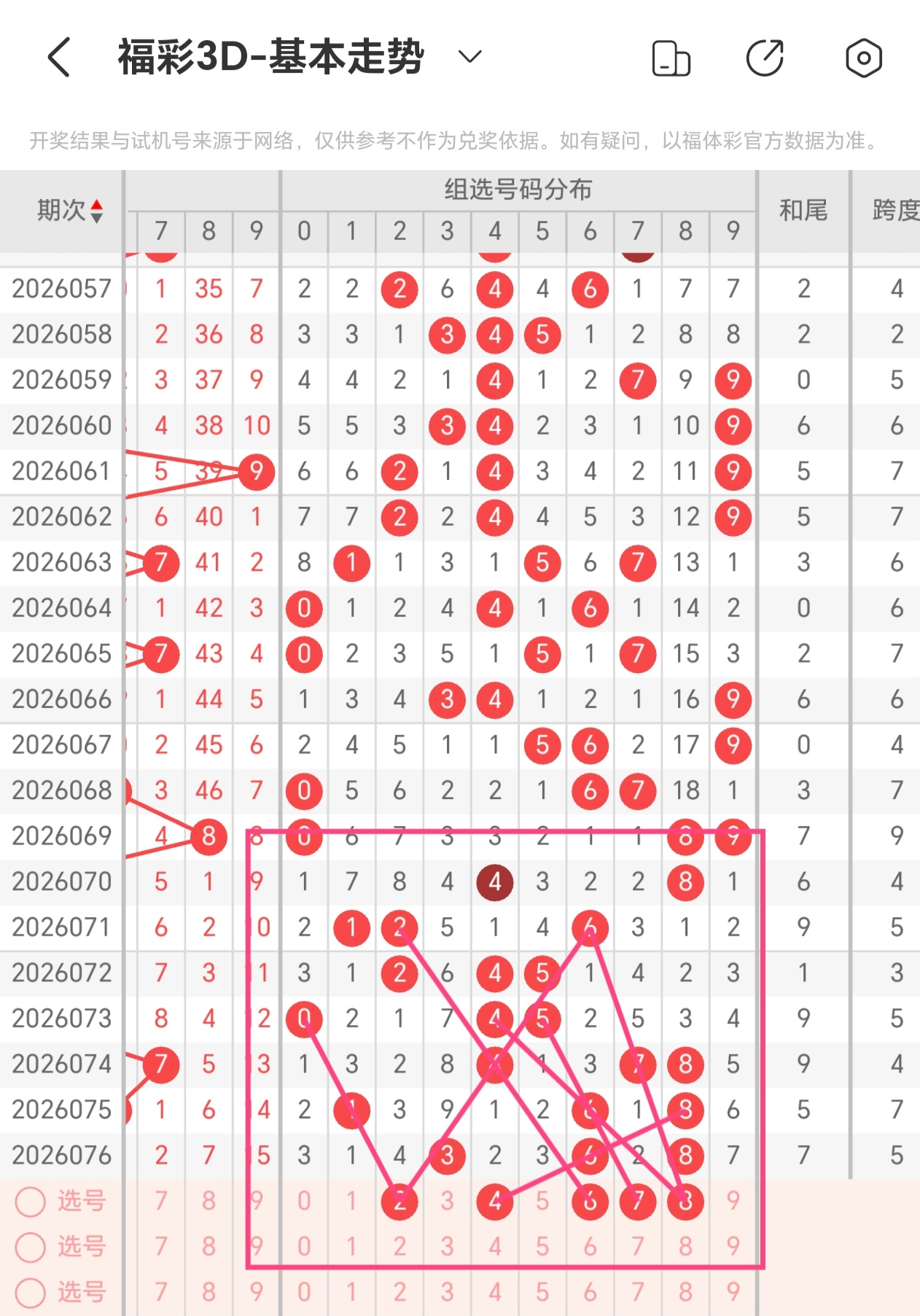Pick number 5 in the top 选号 row
Image resolution: width=920 pixels, height=1316 pixels.
point(542,1201)
